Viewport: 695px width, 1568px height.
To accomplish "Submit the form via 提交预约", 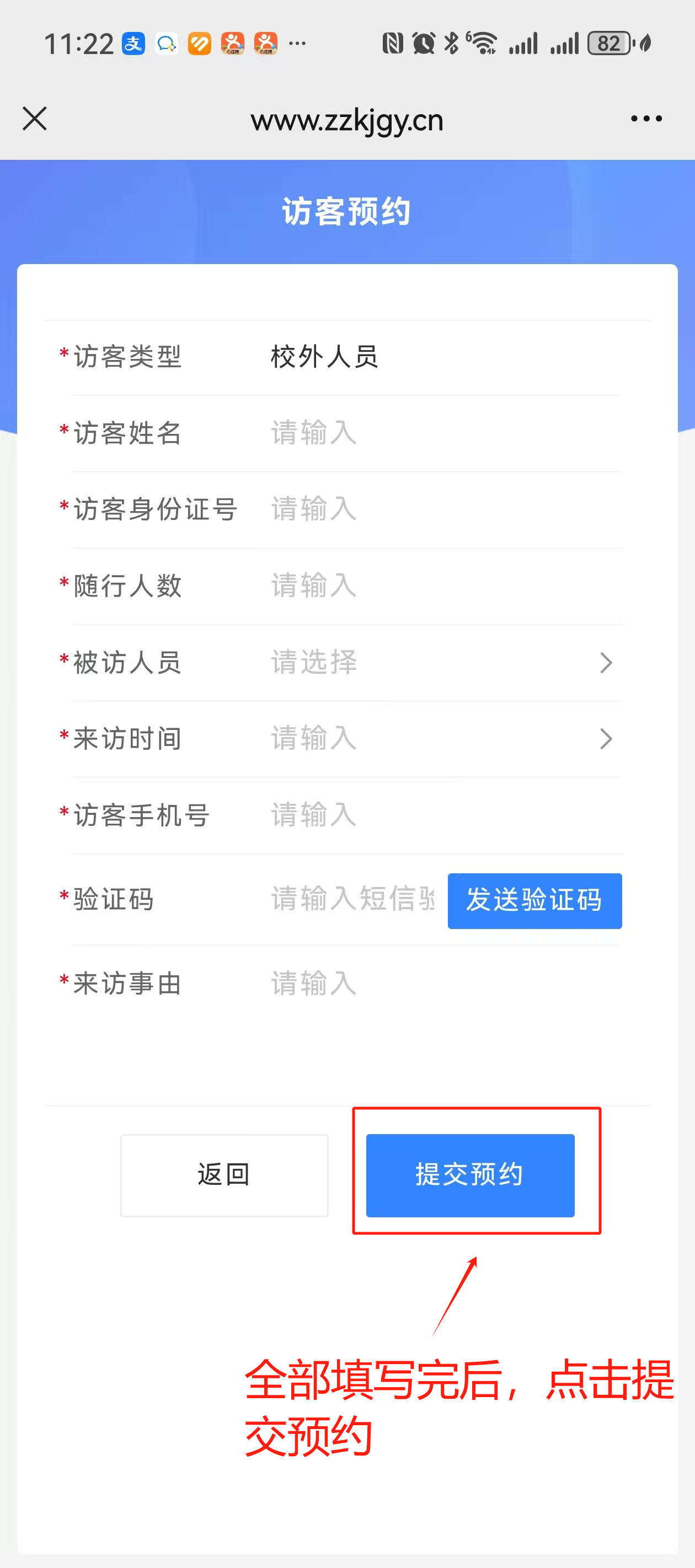I will 469,1175.
